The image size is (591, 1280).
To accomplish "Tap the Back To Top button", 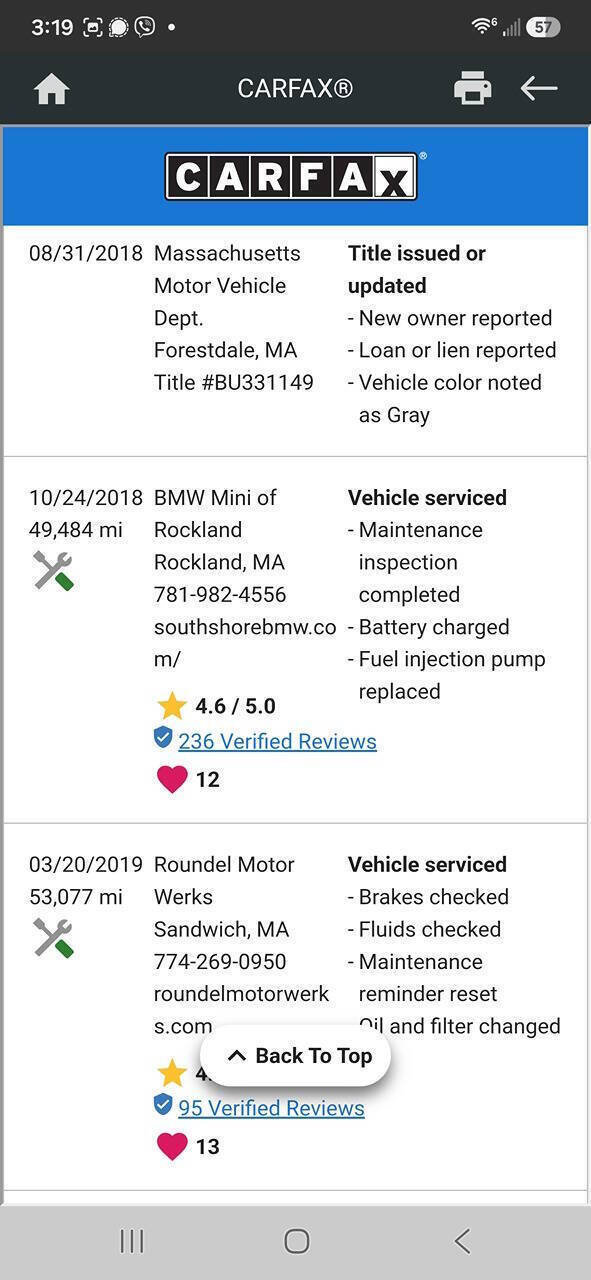I will (x=295, y=1056).
